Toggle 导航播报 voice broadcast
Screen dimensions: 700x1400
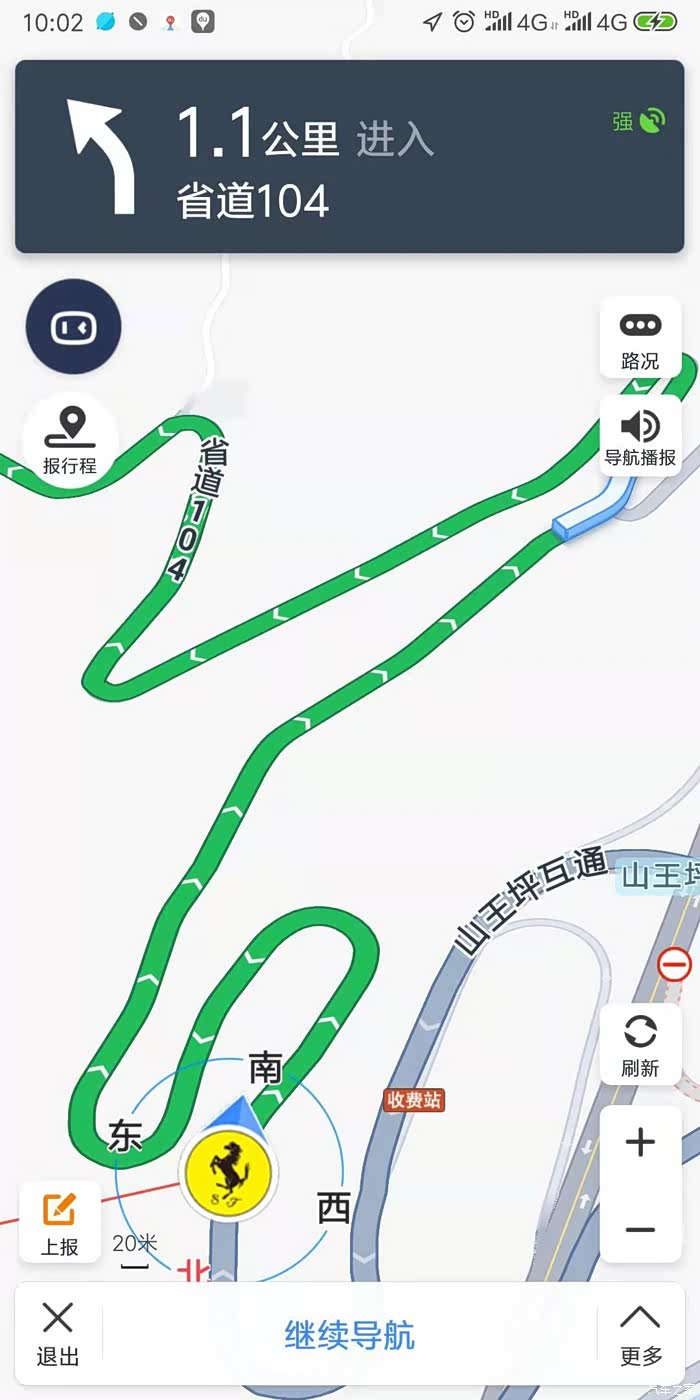[x=640, y=435]
